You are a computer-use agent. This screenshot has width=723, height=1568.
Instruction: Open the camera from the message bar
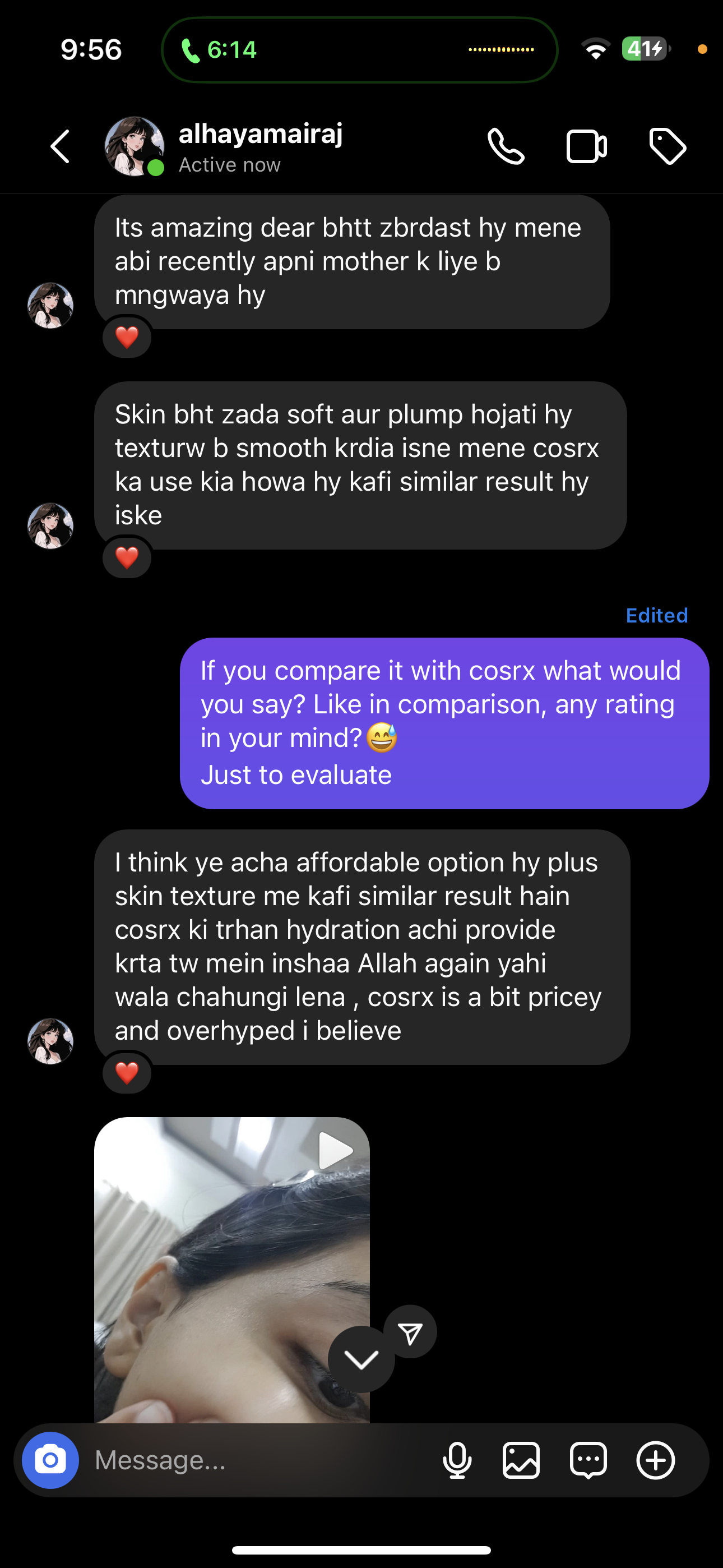coord(50,1460)
